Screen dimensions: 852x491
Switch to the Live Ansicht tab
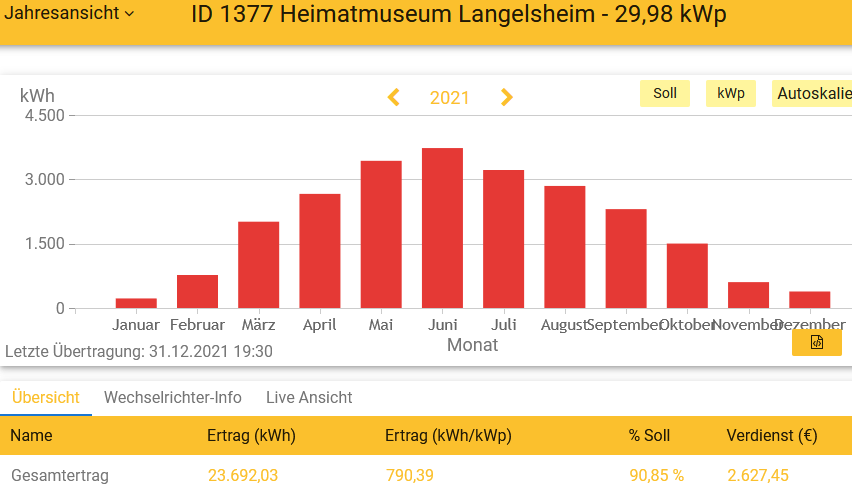coord(309,397)
